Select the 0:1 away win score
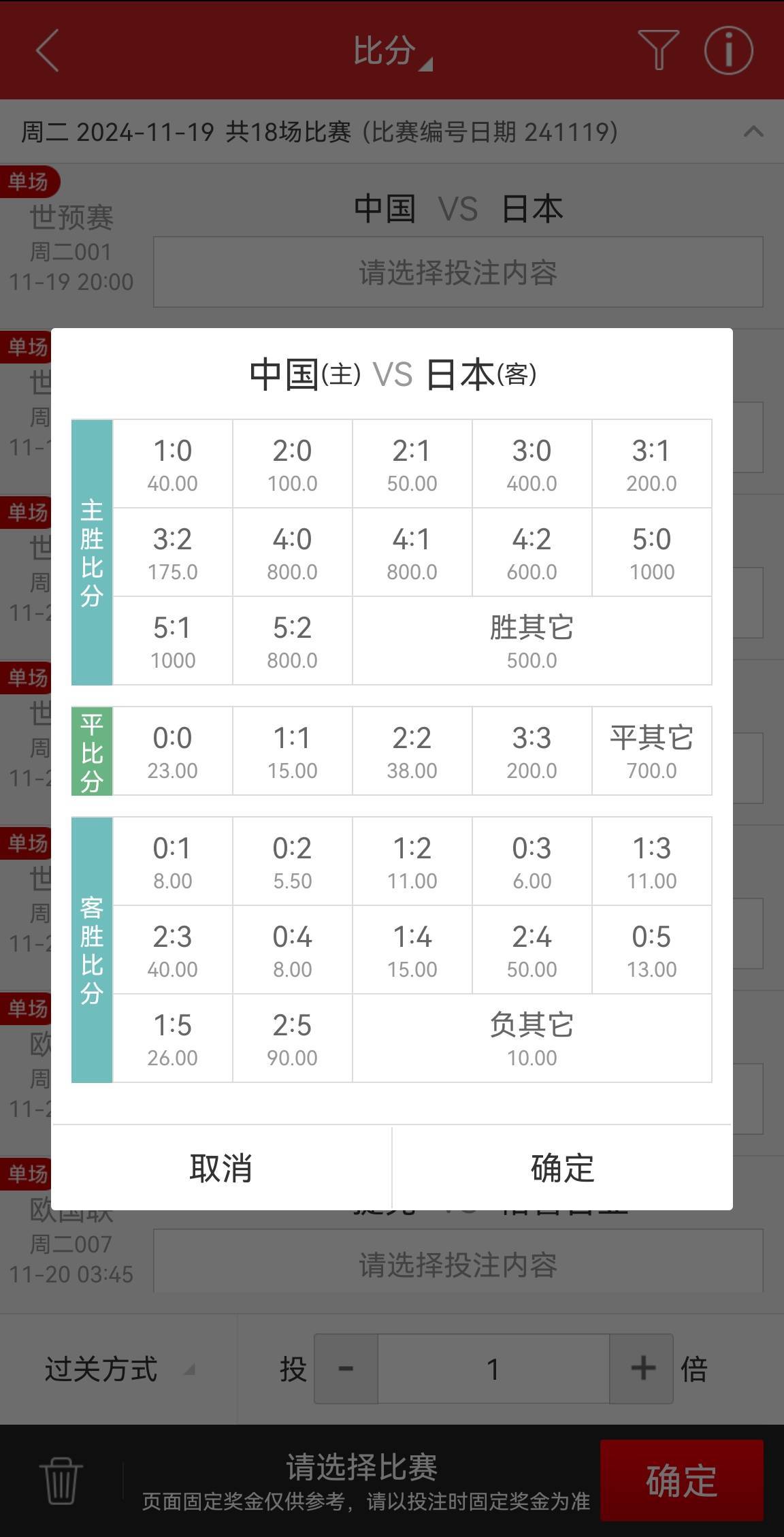This screenshot has height=1537, width=784. (172, 861)
